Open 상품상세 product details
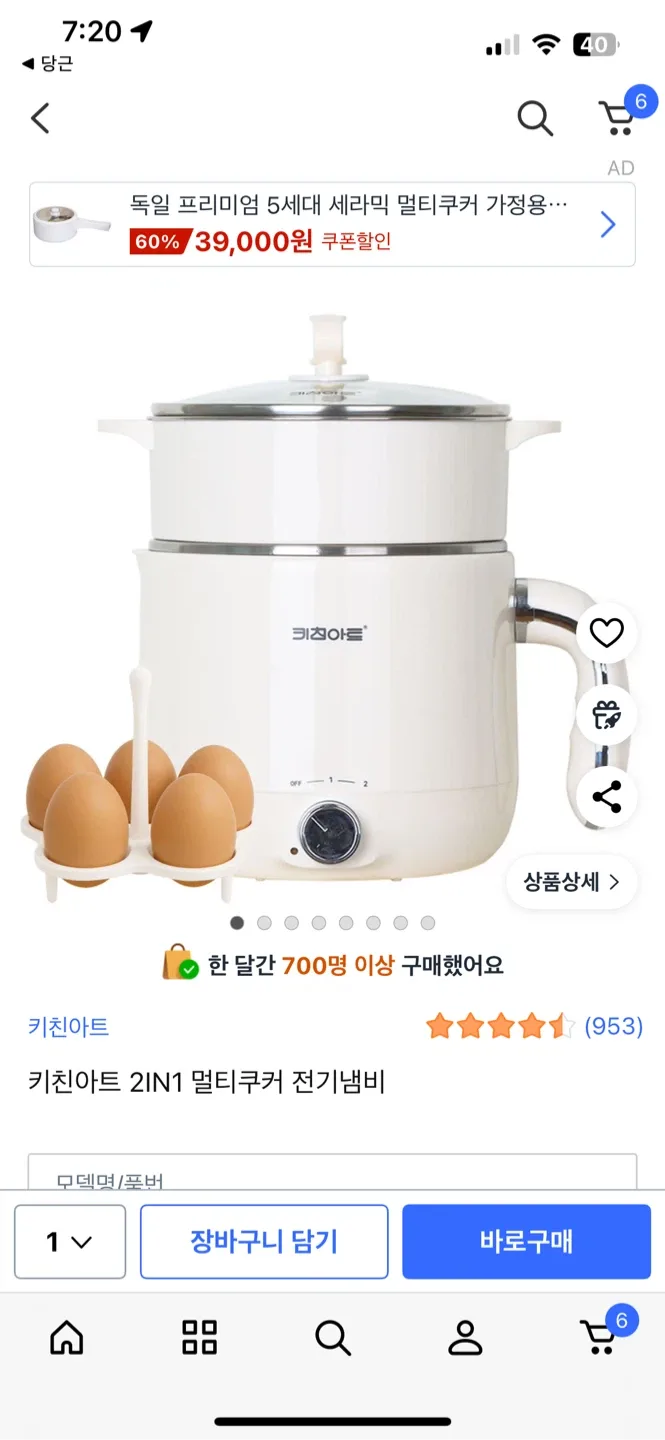This screenshot has height=1440, width=665. (571, 882)
